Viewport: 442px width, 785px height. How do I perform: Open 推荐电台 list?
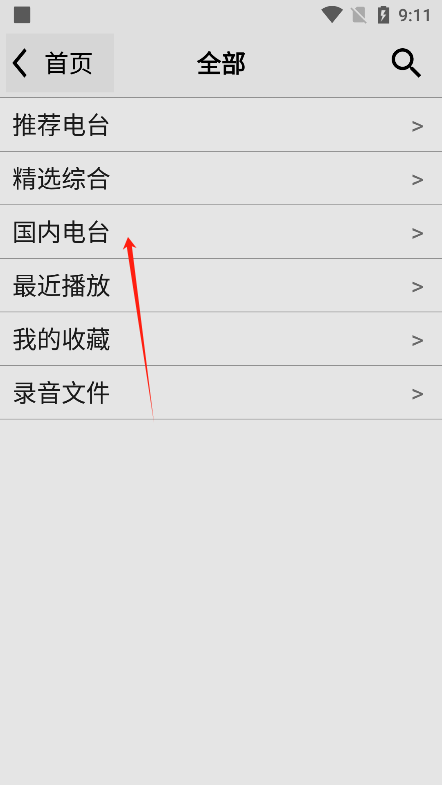[221, 125]
